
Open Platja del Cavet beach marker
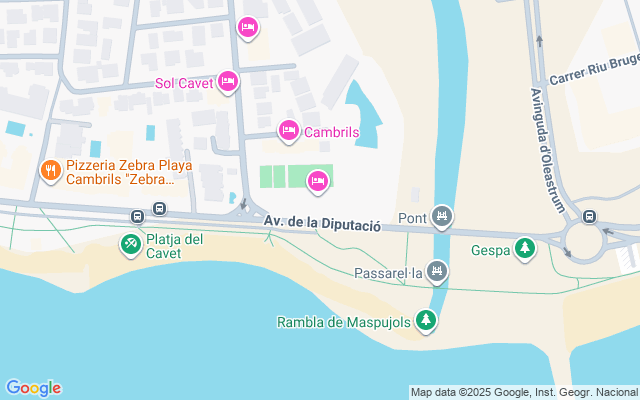point(130,243)
